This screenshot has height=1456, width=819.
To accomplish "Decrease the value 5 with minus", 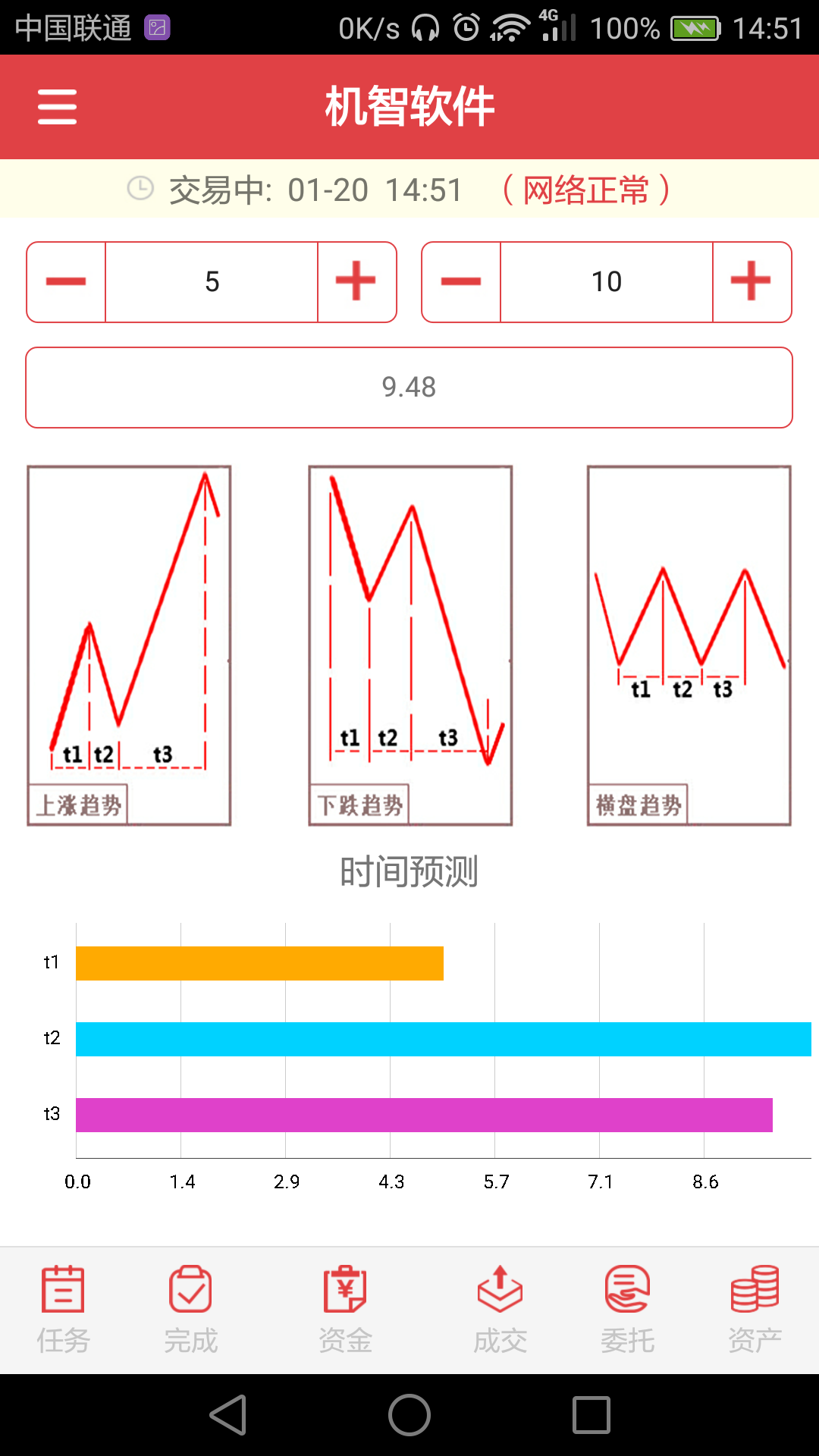I will point(66,282).
